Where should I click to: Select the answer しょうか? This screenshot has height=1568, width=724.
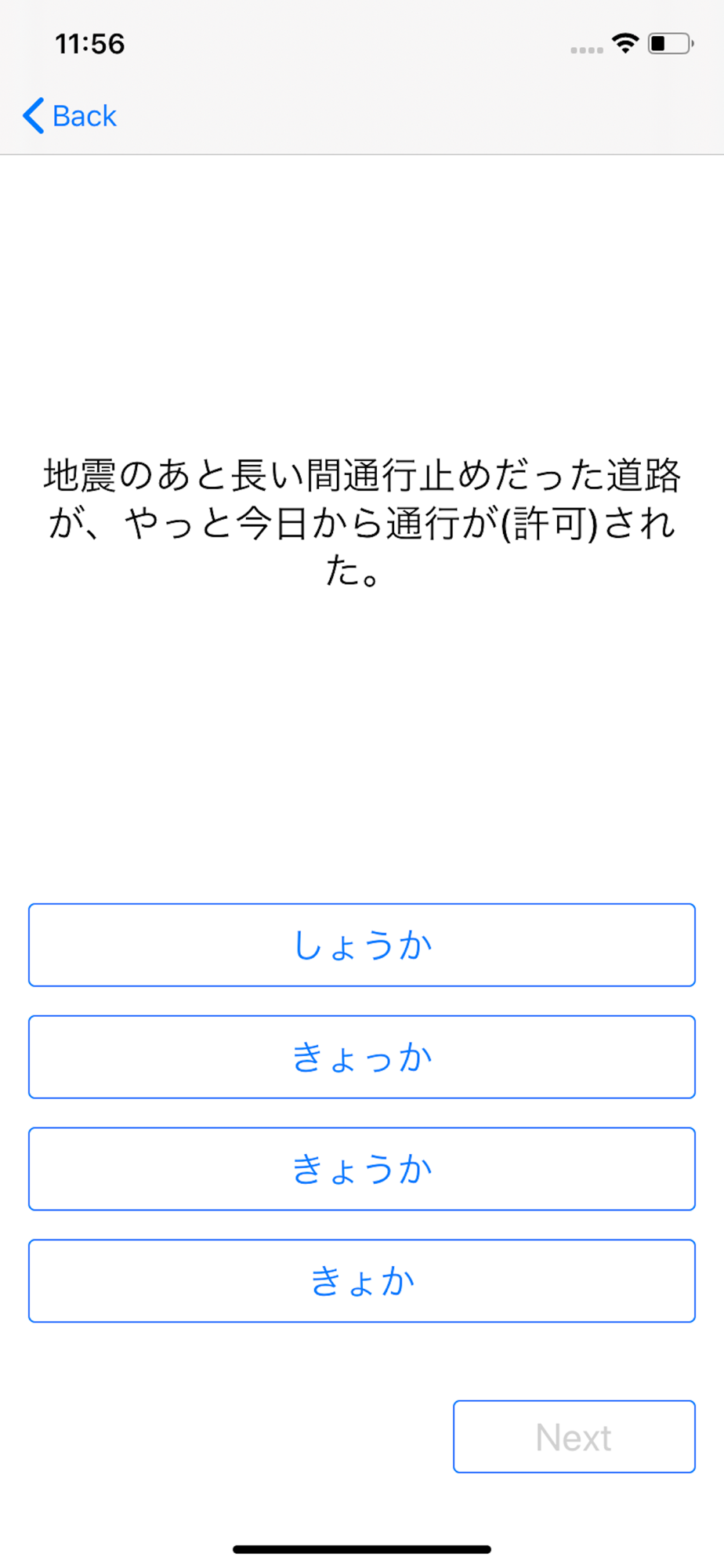click(362, 945)
